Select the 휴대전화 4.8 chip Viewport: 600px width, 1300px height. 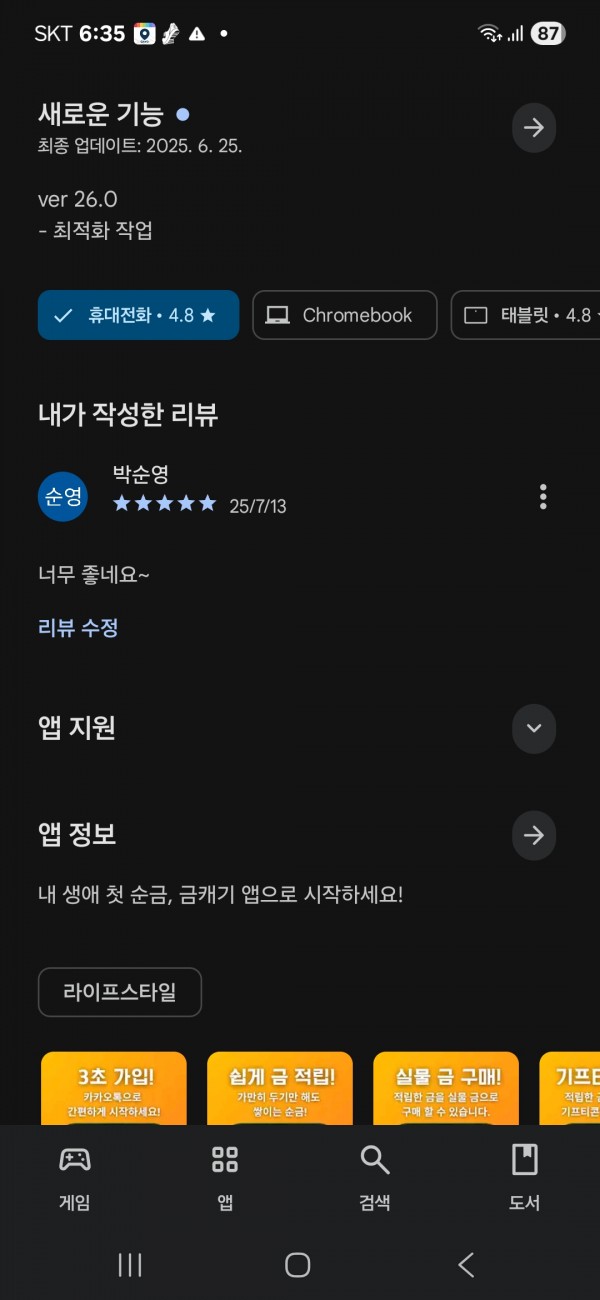(138, 315)
